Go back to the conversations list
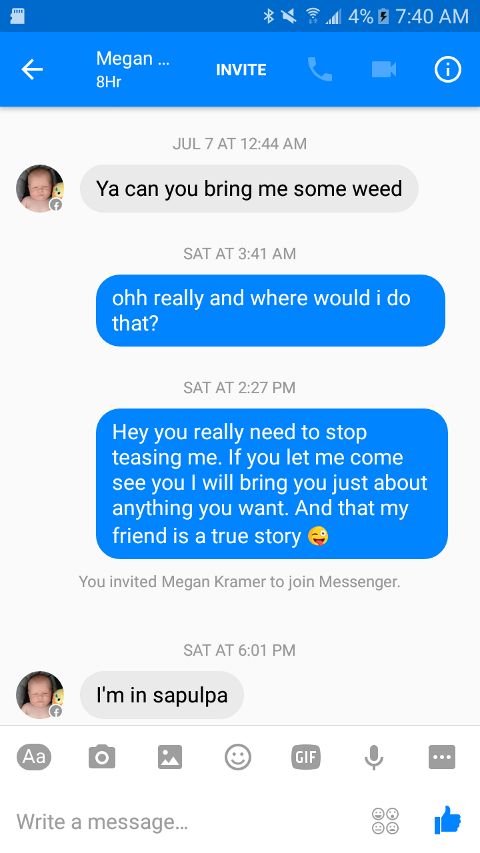480x853 pixels. [32, 70]
